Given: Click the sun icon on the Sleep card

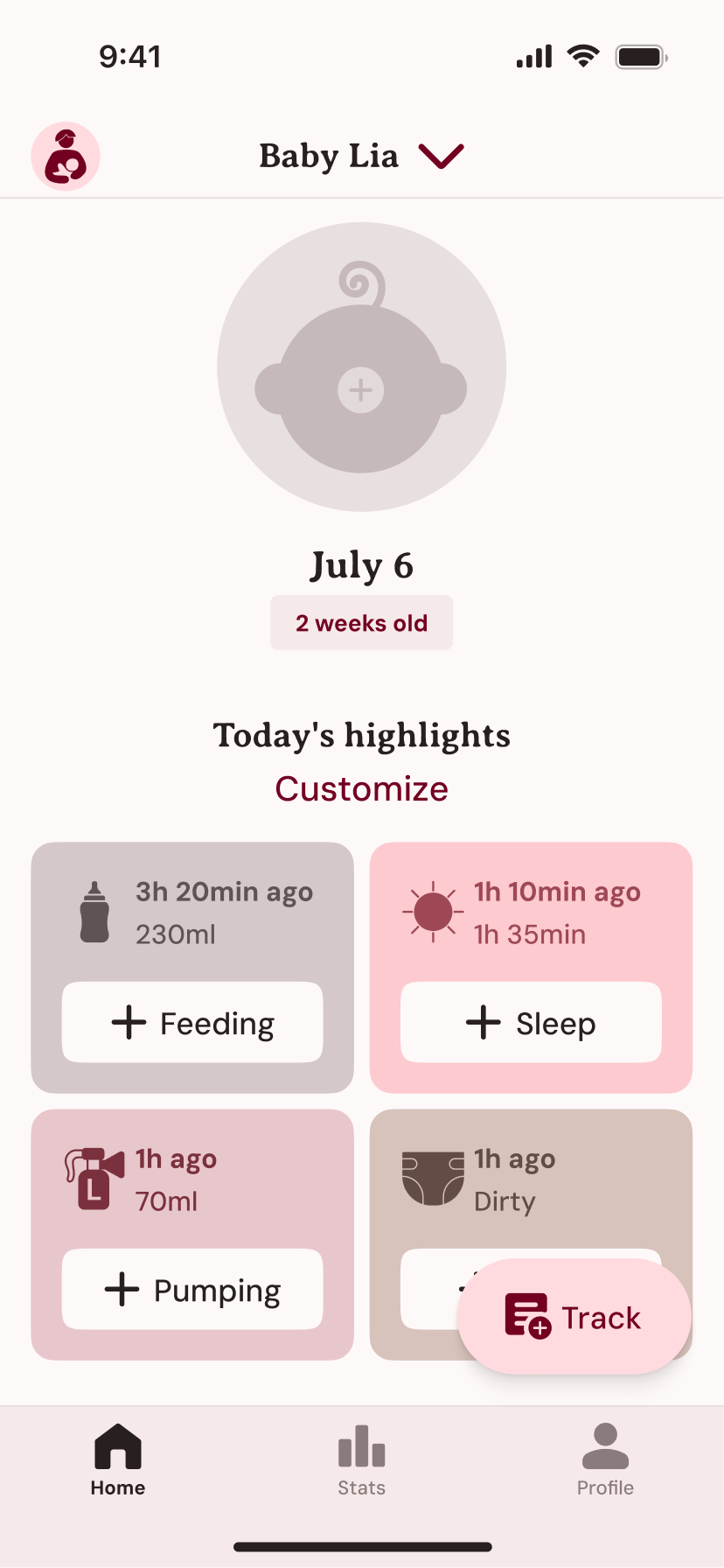Looking at the screenshot, I should click(432, 910).
